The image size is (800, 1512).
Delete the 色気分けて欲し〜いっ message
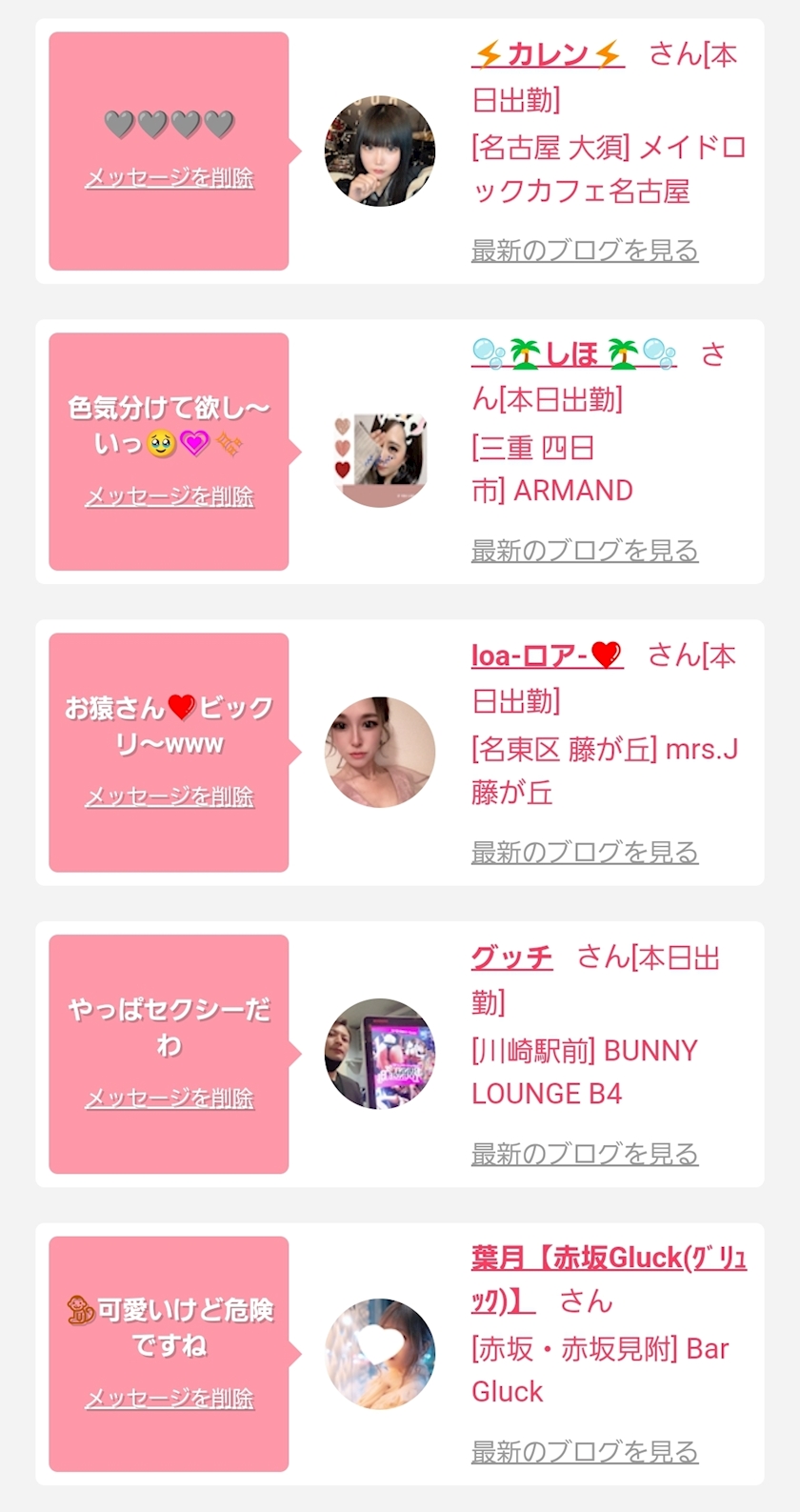170,496
